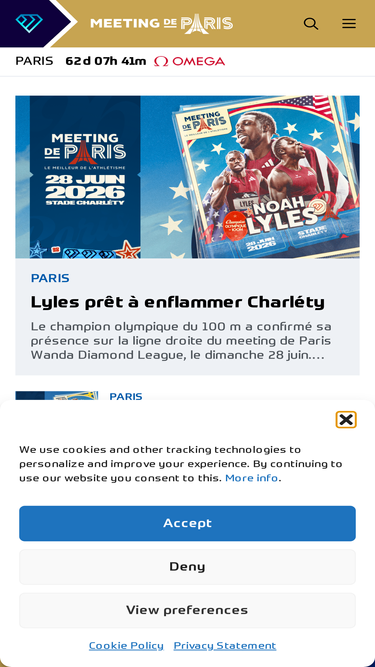The height and width of the screenshot is (667, 375).
Task: Open the Privacy Statement link
Action: [x=225, y=645]
